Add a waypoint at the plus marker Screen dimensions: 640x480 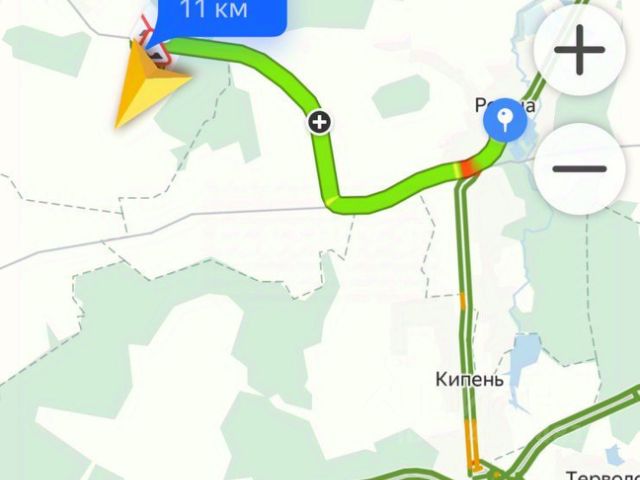[320, 123]
